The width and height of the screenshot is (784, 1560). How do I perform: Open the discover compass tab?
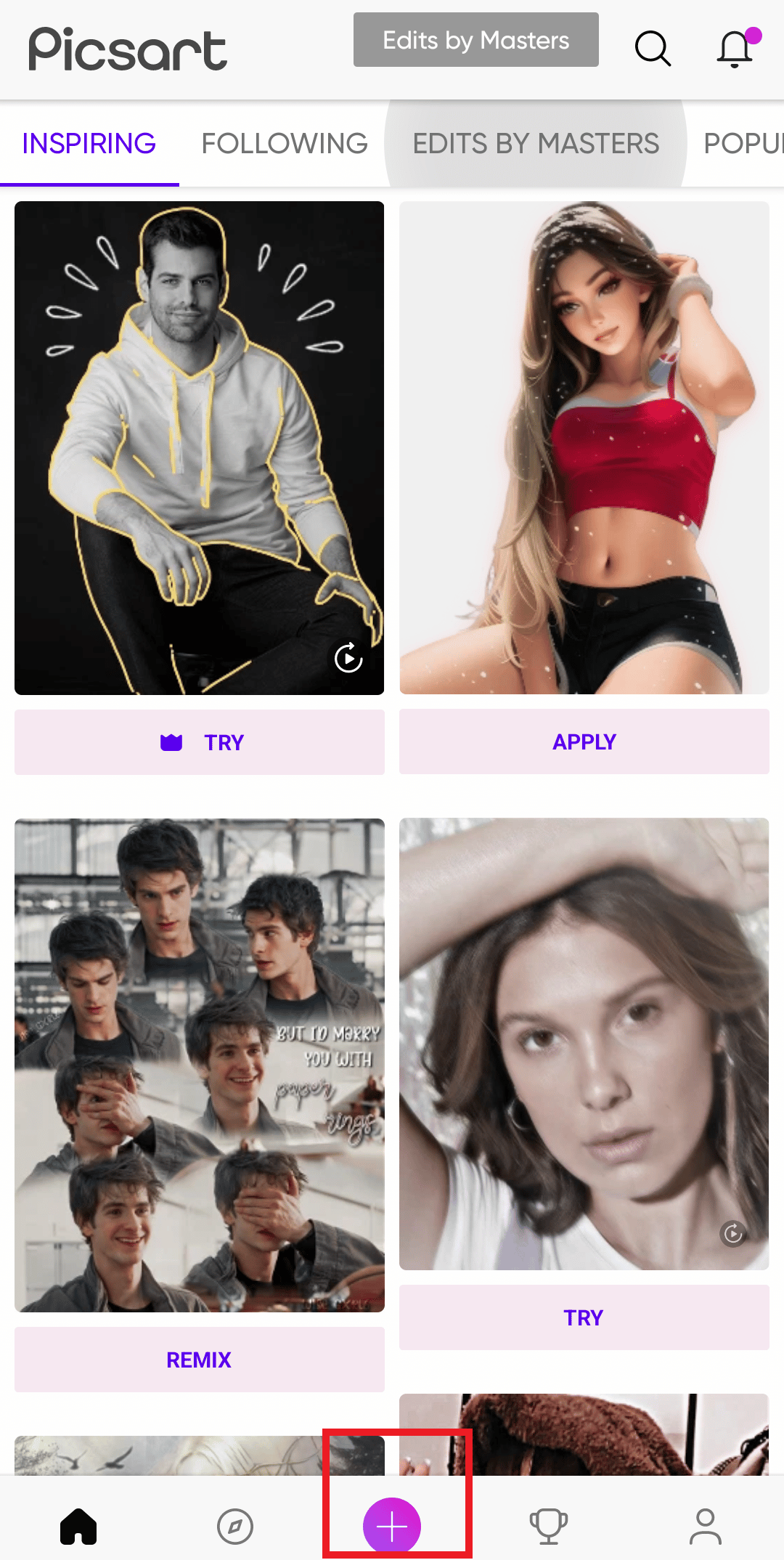pyautogui.click(x=235, y=1527)
